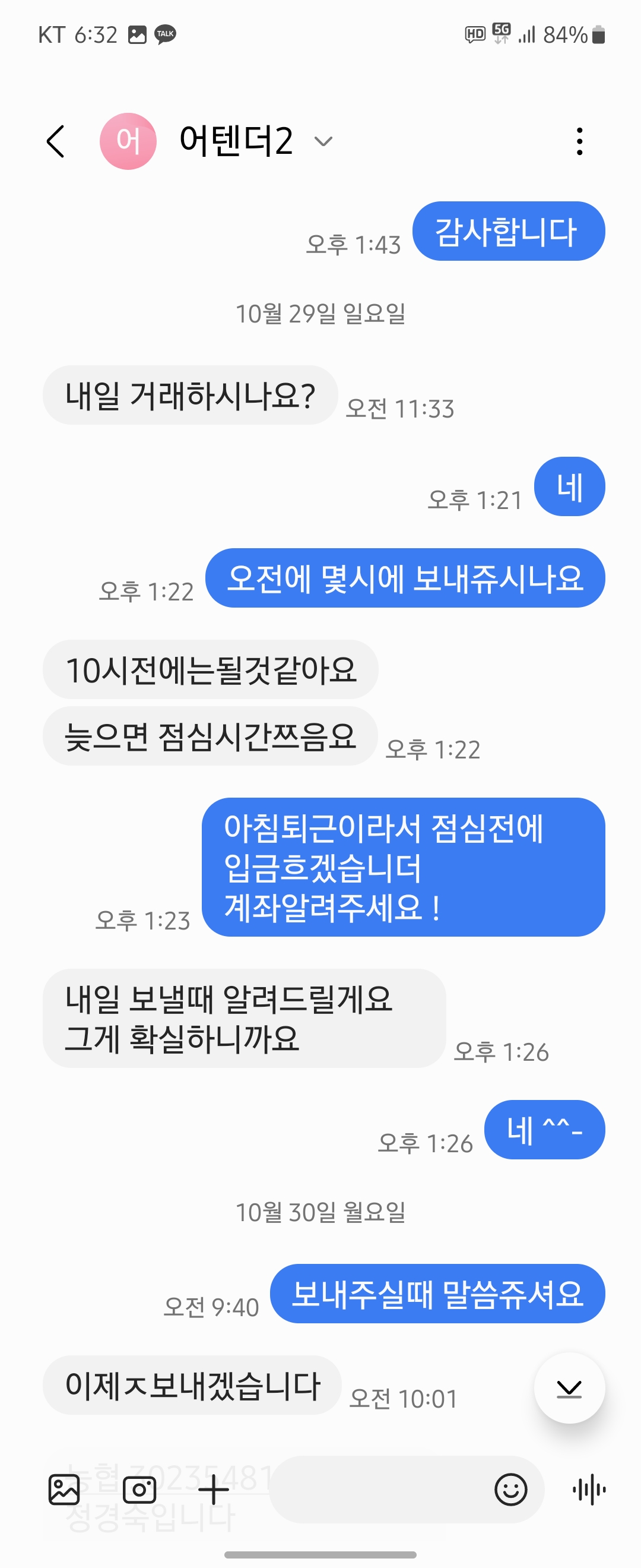Focus the message text input field
641x1568 pixels.
(377, 1490)
